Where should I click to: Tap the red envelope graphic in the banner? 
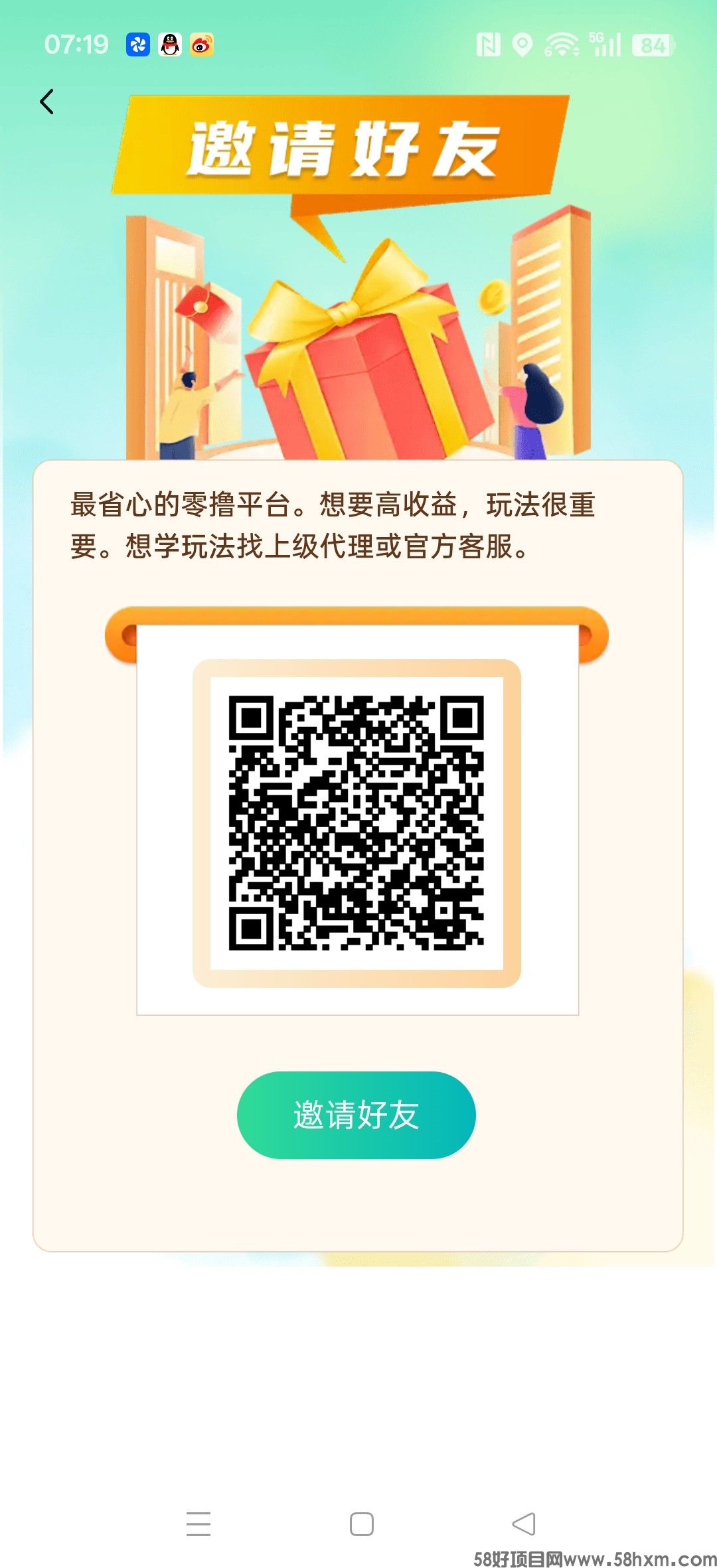(x=204, y=307)
